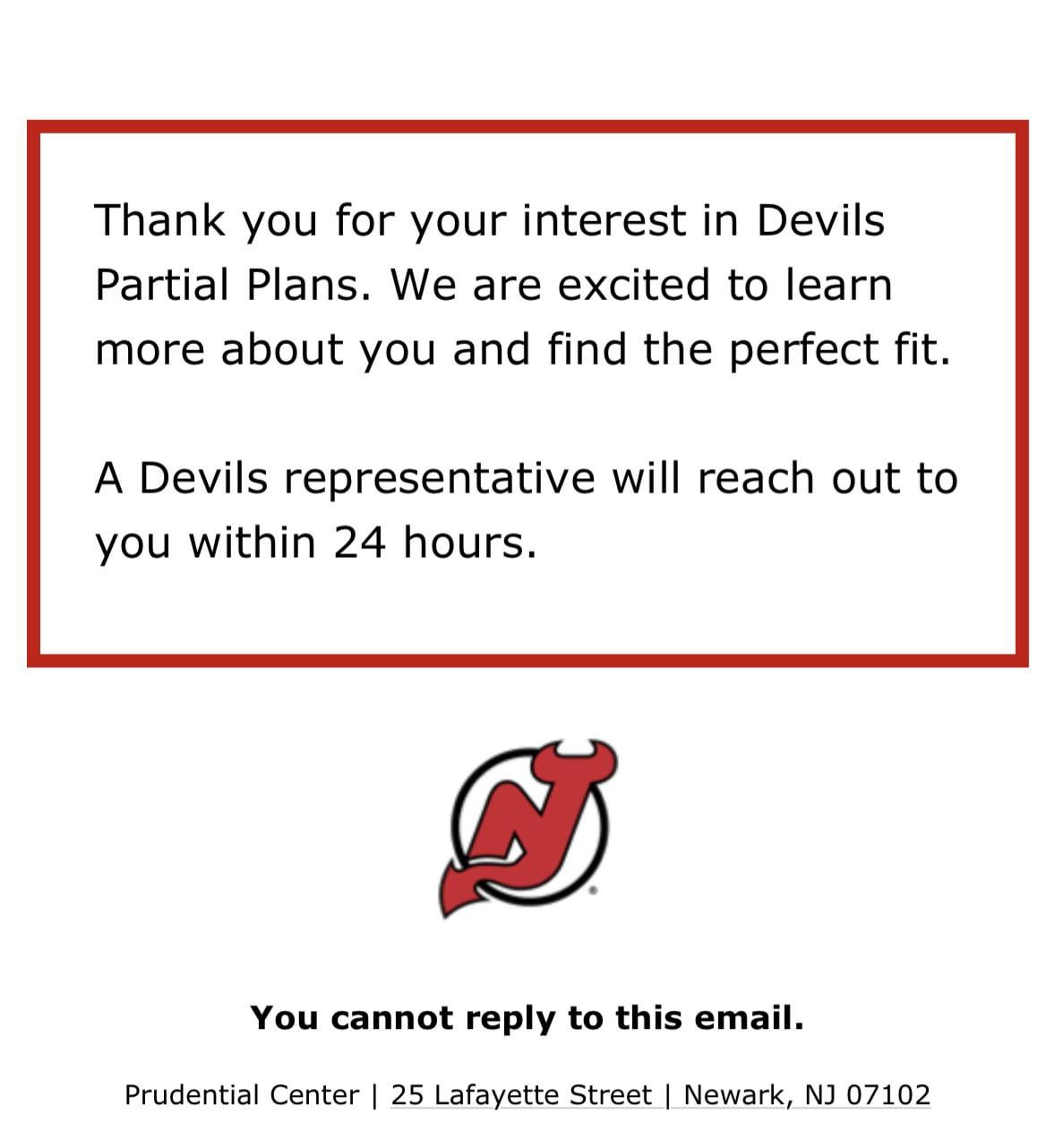The height and width of the screenshot is (1148, 1055).
Task: Open the 25 Lafayette Street address link
Action: tap(521, 1094)
